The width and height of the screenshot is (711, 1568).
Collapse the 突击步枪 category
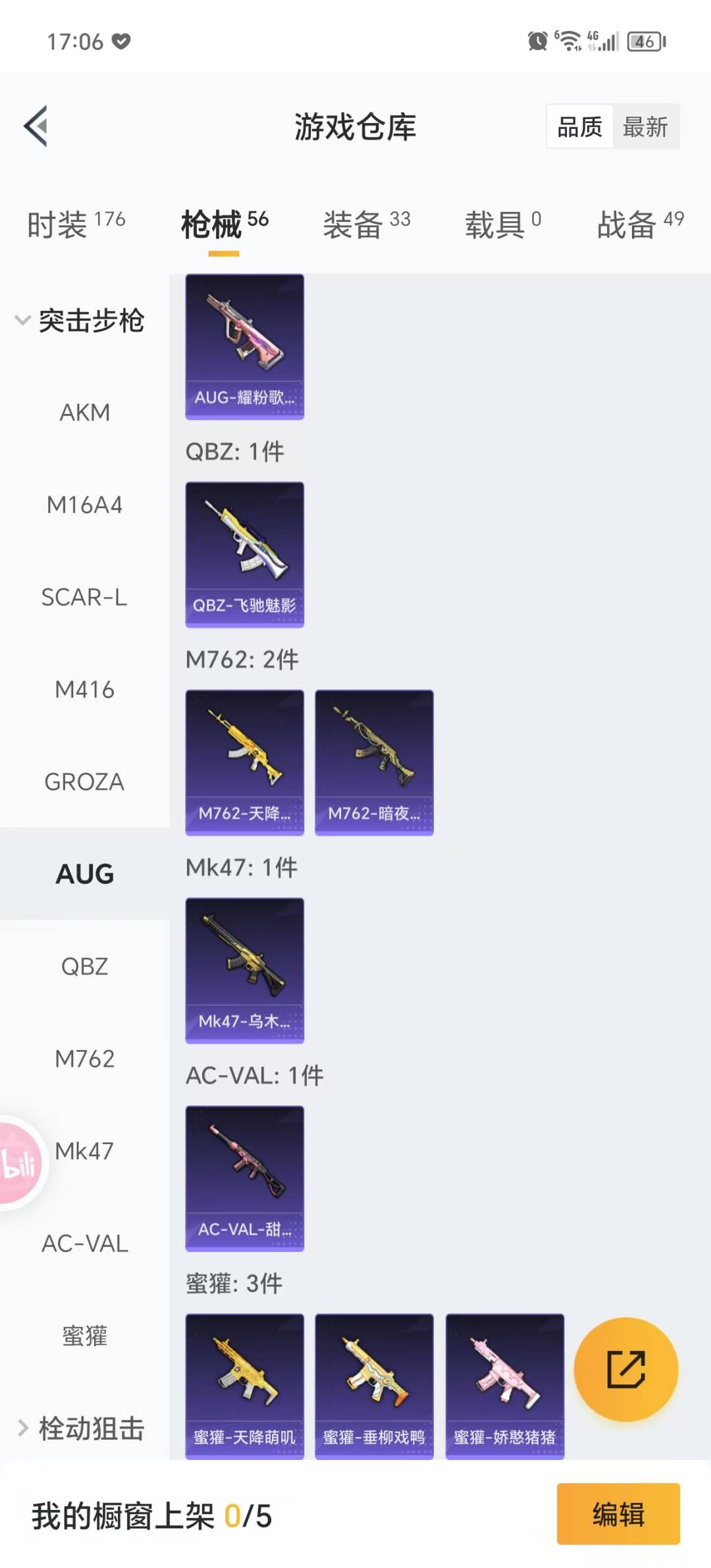[80, 321]
